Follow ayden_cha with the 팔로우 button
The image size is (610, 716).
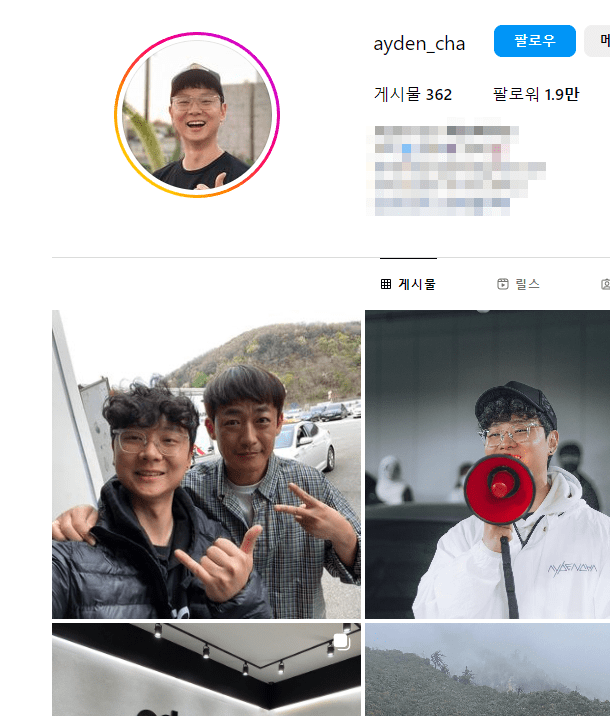[x=534, y=41]
